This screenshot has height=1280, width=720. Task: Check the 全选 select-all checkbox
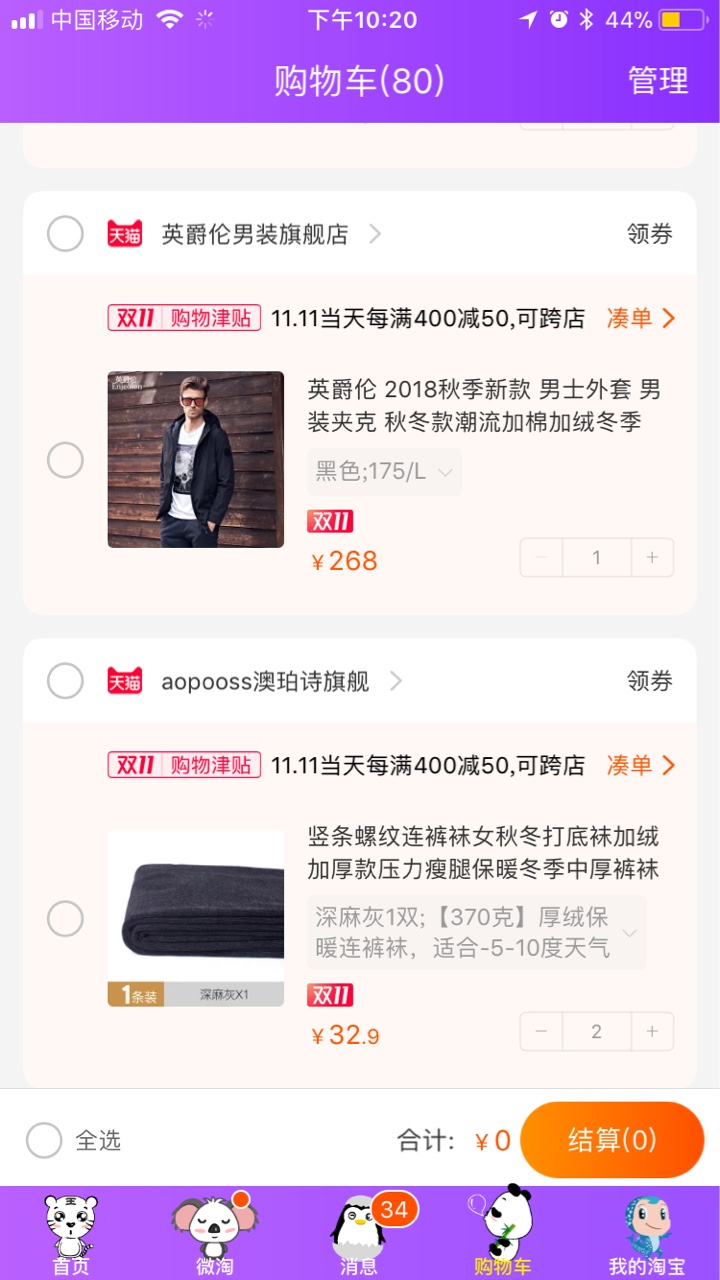(x=44, y=1140)
